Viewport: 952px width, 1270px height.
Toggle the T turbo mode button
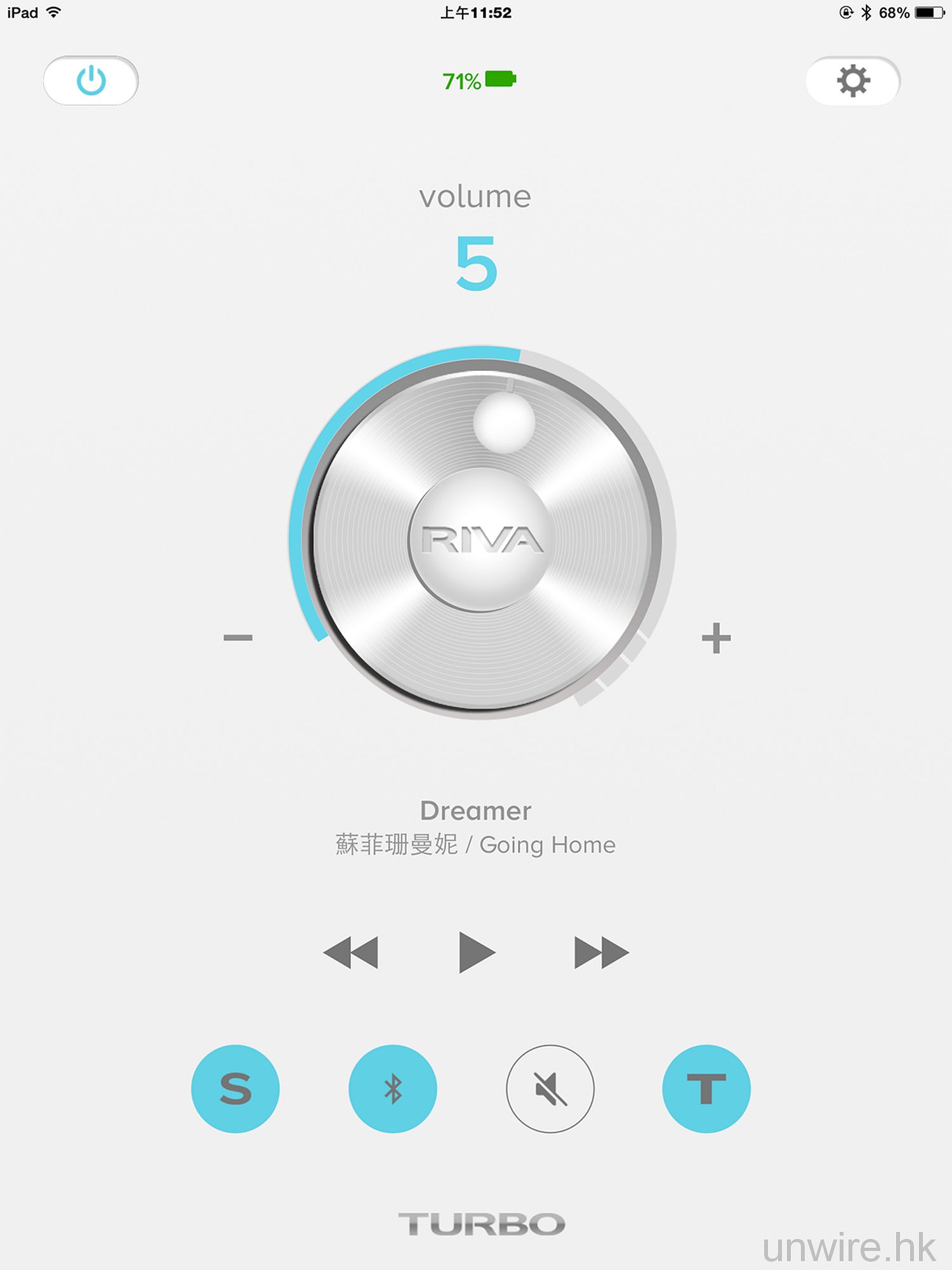706,1088
